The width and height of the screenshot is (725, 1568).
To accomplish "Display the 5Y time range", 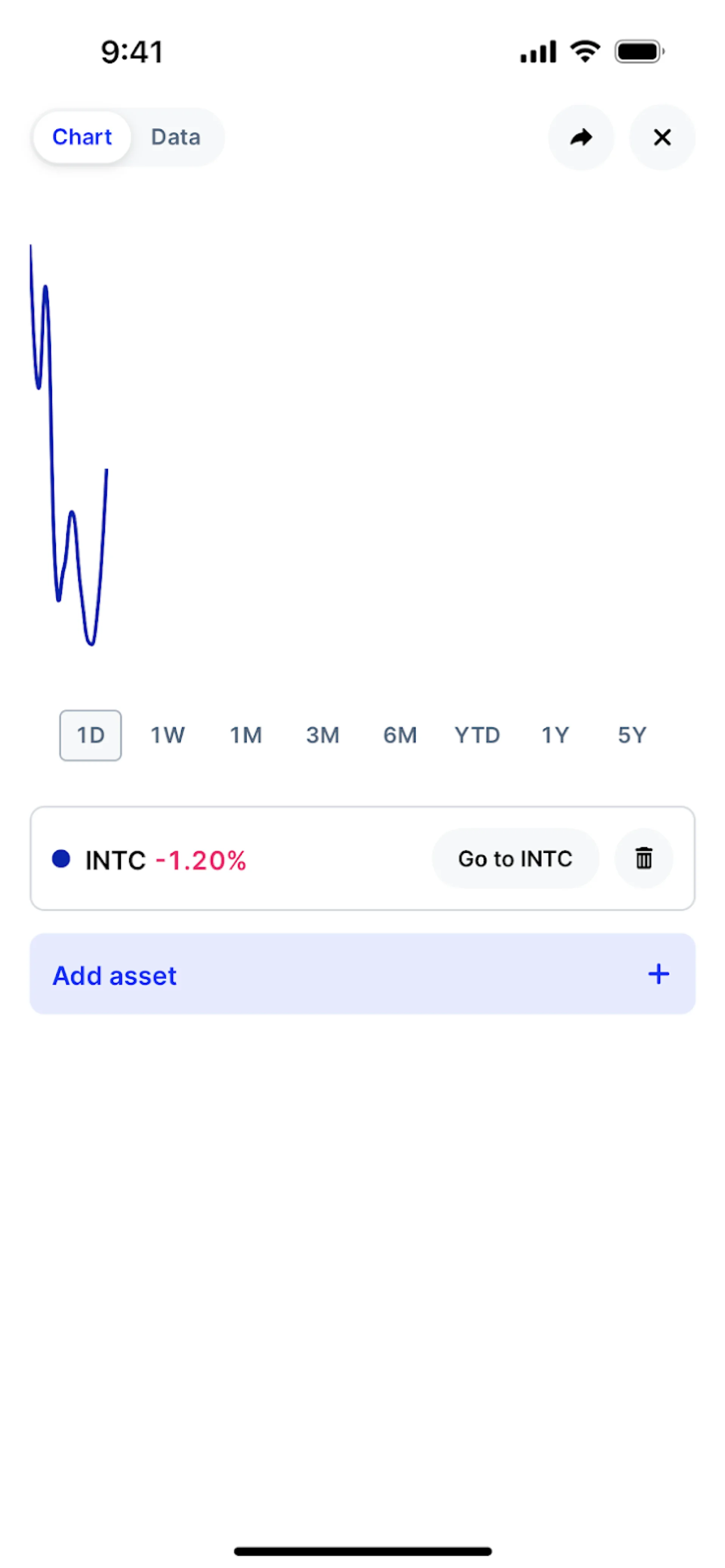I will [x=632, y=735].
